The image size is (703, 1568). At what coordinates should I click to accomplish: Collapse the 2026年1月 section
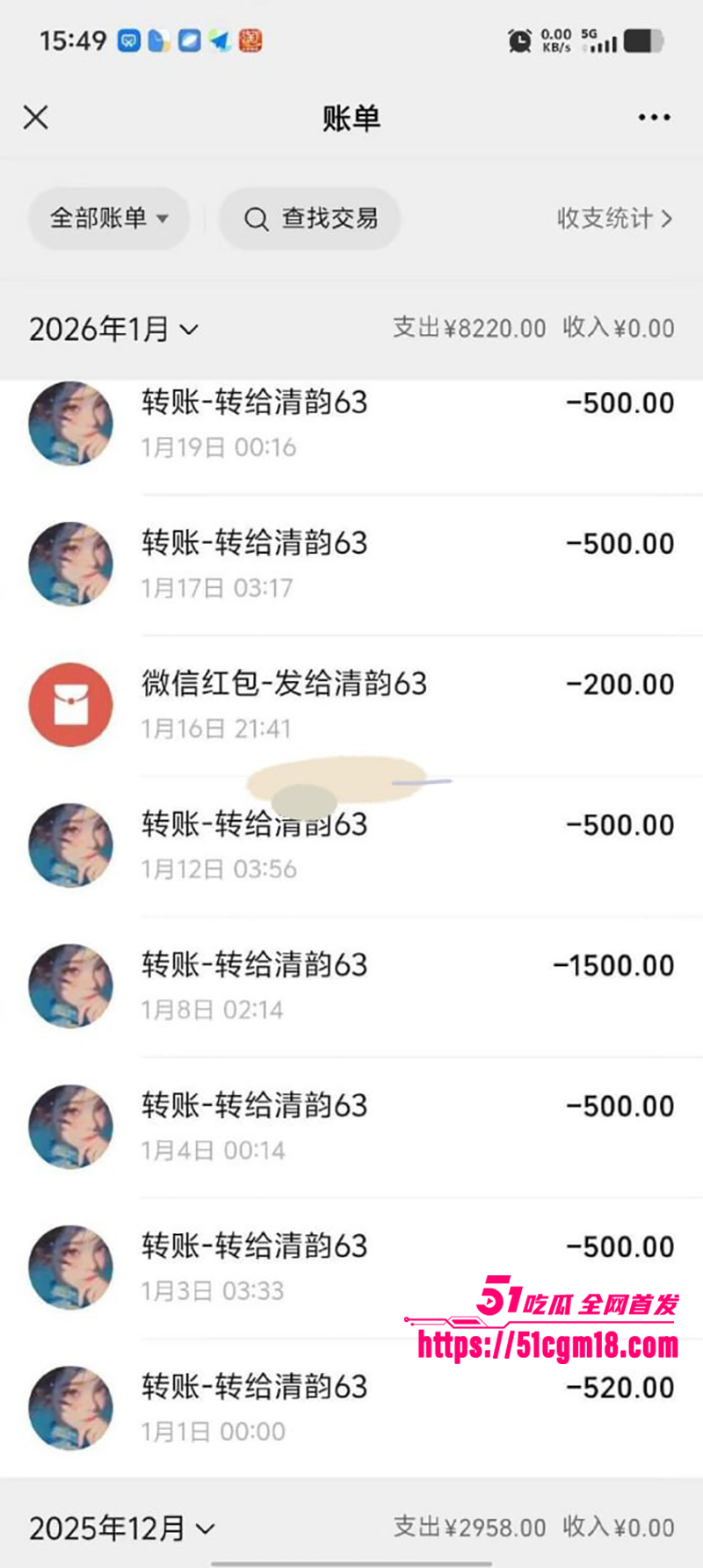click(114, 329)
